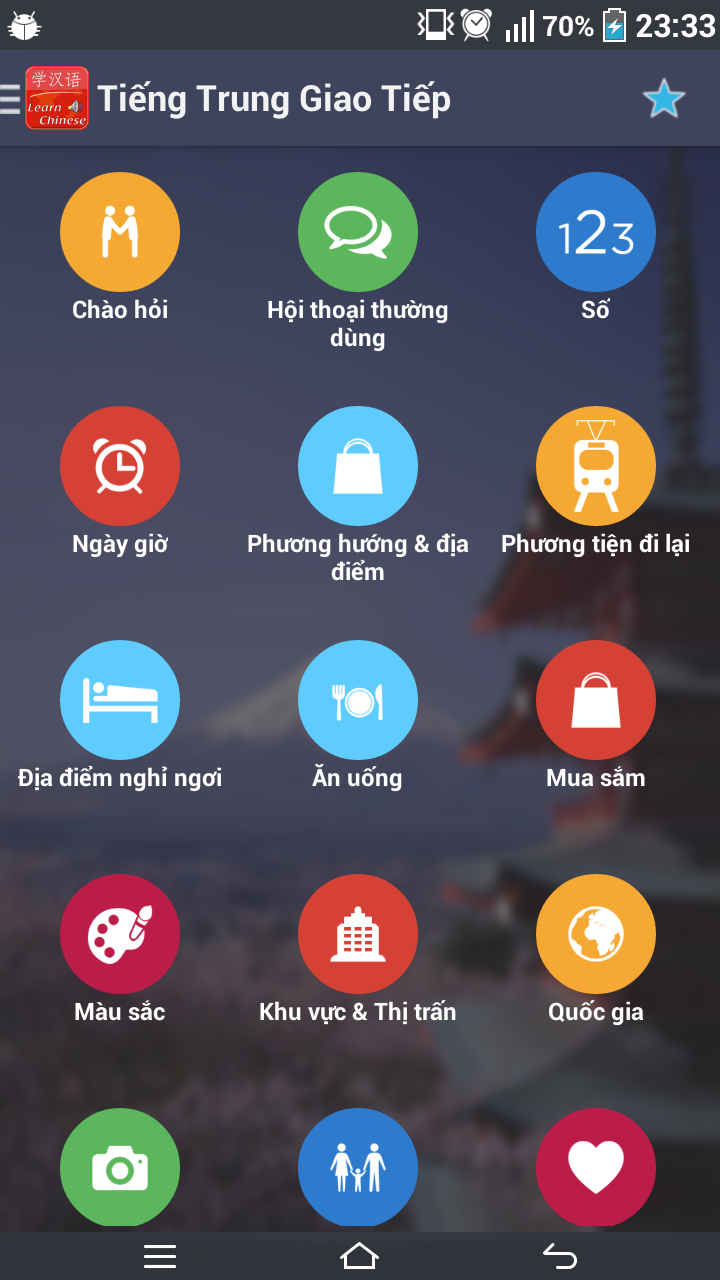Open the Địa điểm nghỉ ngơi bed icon
The width and height of the screenshot is (720, 1280).
pos(120,699)
